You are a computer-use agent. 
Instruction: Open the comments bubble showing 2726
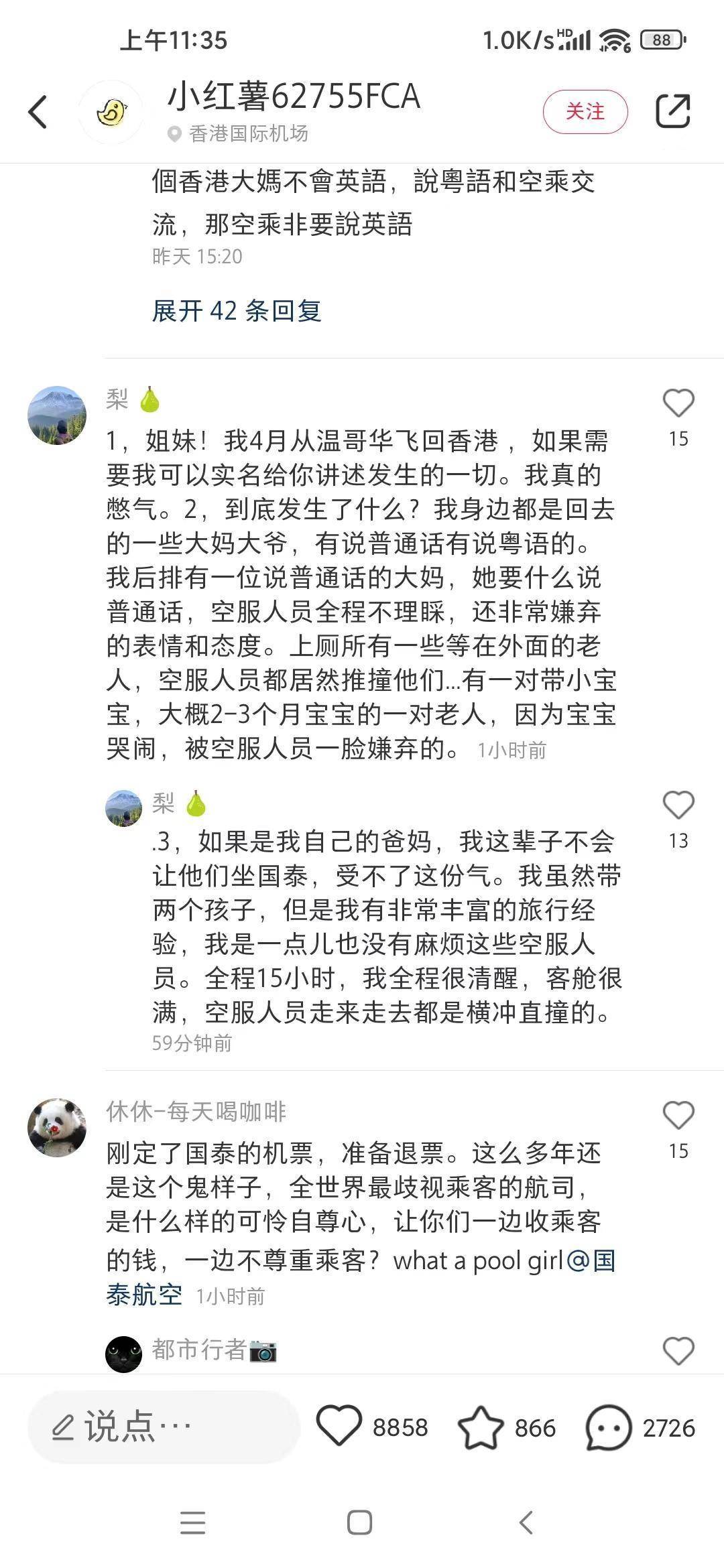[608, 1427]
